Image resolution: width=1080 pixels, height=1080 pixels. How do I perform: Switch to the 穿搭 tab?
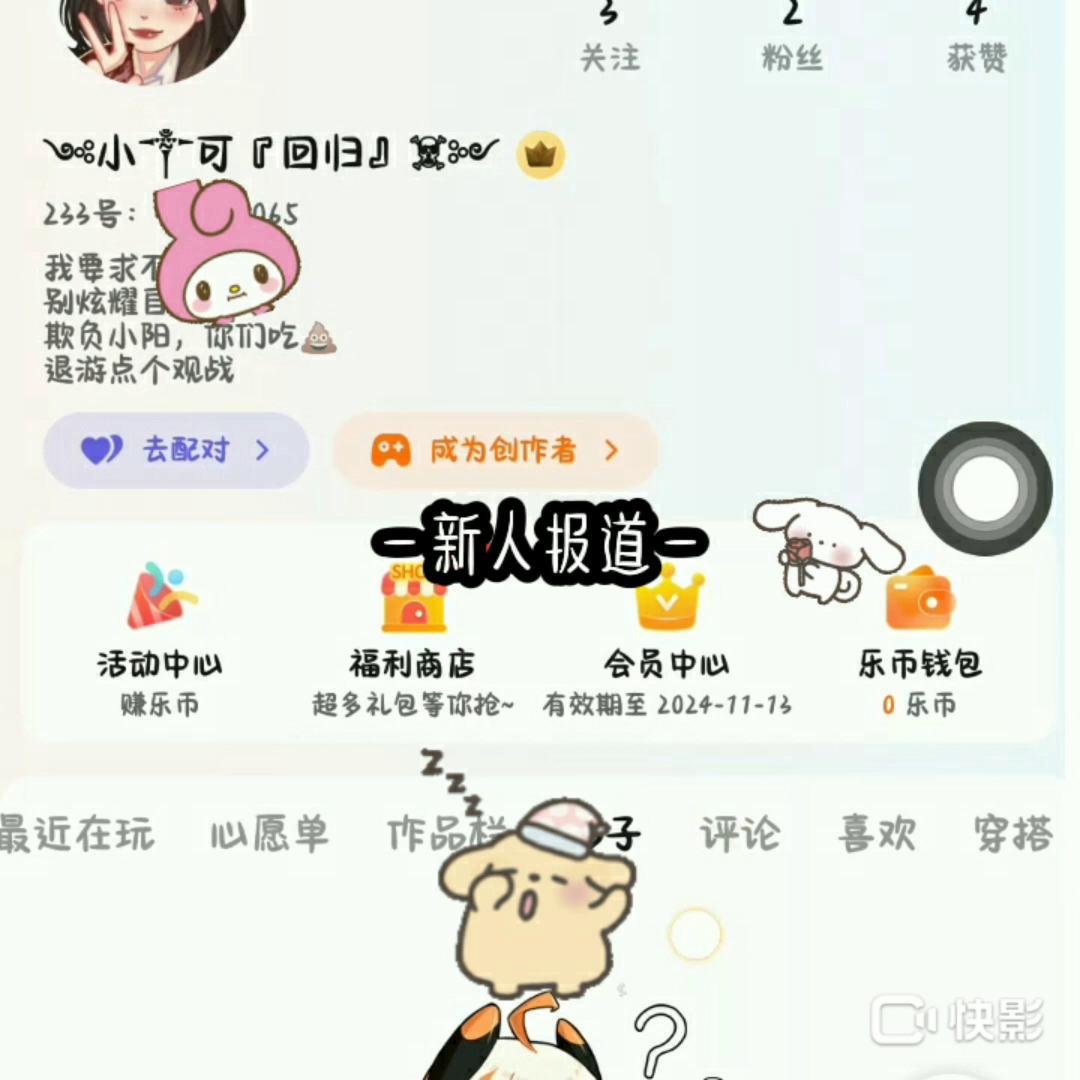pyautogui.click(x=1013, y=833)
